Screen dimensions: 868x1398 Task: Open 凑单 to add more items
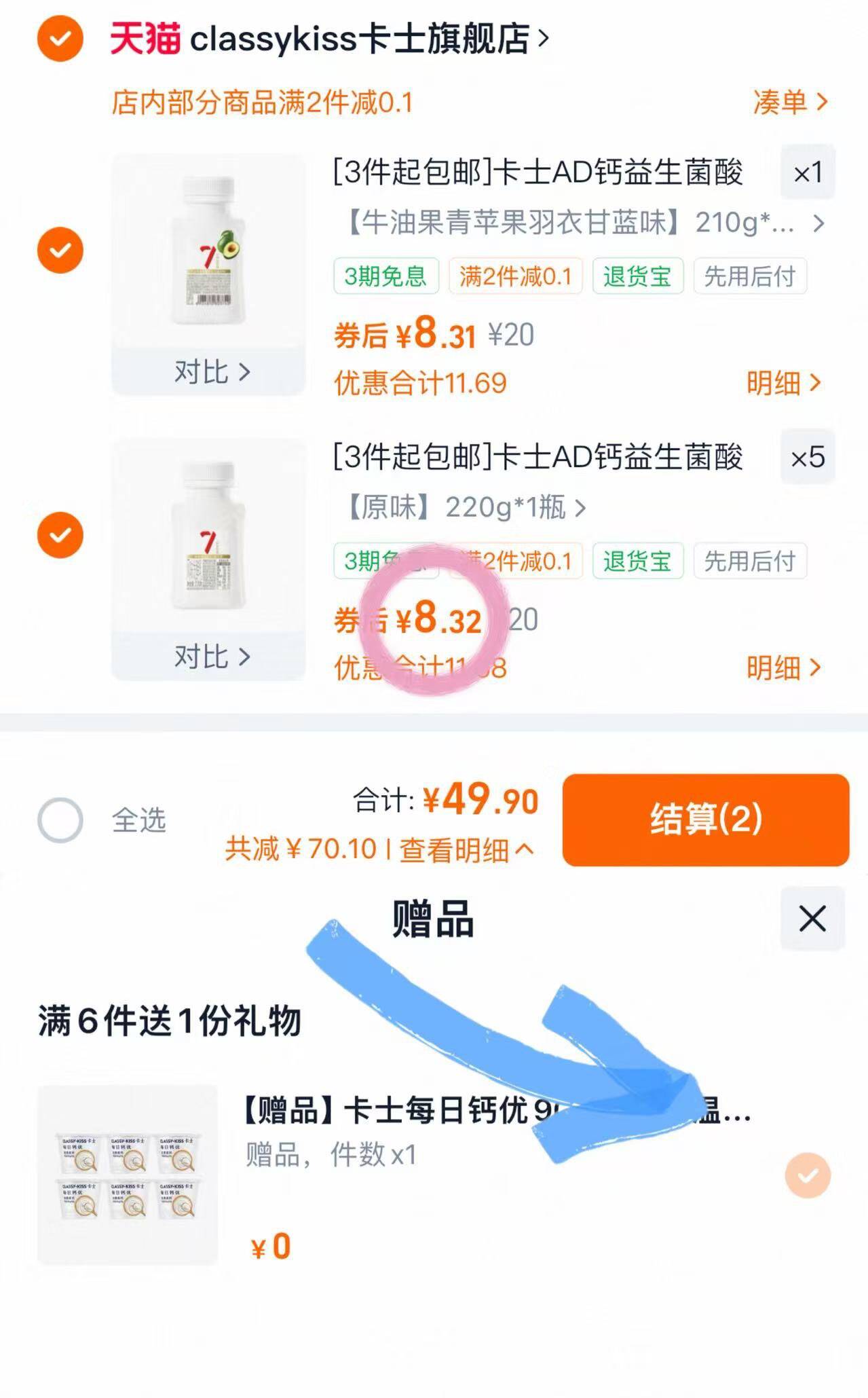tap(790, 103)
